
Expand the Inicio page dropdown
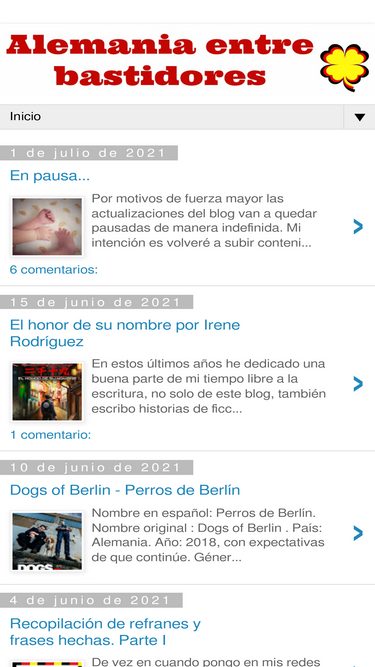359,117
